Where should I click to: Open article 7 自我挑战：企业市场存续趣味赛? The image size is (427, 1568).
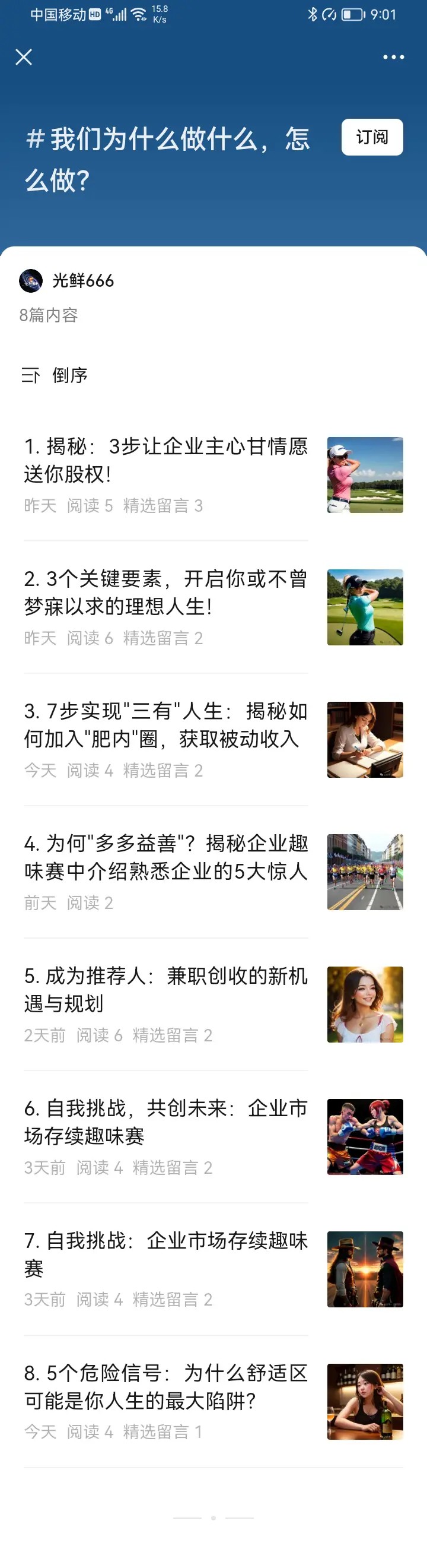click(x=165, y=1254)
